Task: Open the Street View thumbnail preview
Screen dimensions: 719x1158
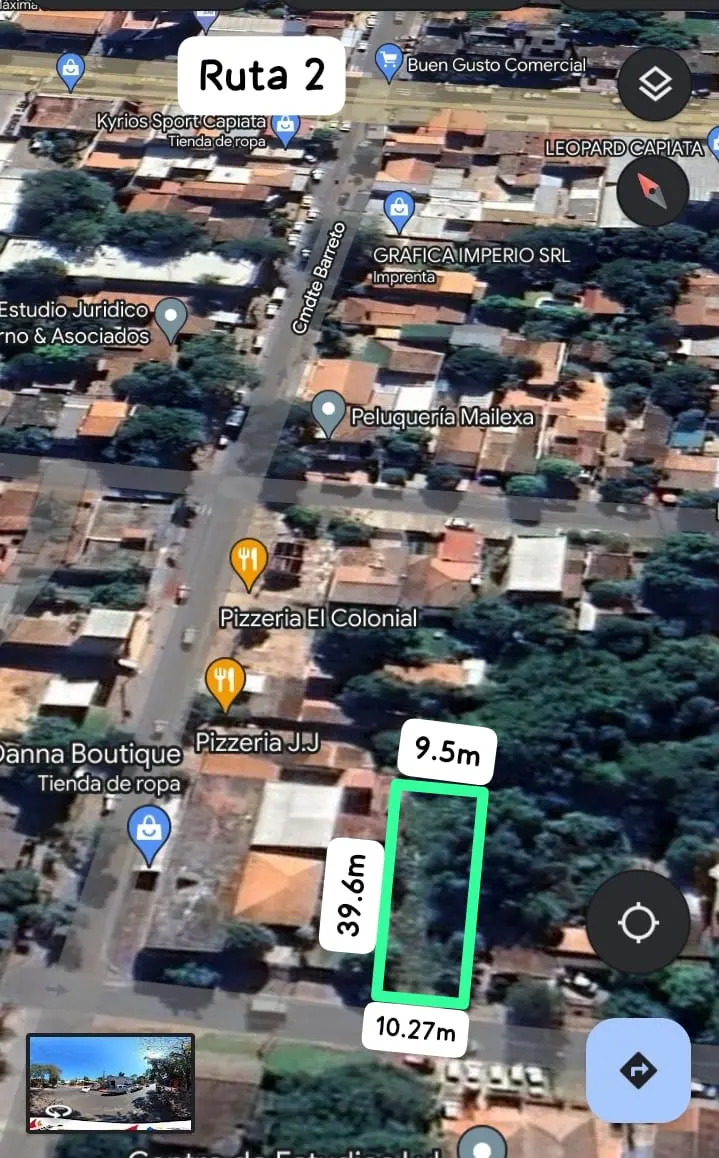Action: [x=111, y=1083]
